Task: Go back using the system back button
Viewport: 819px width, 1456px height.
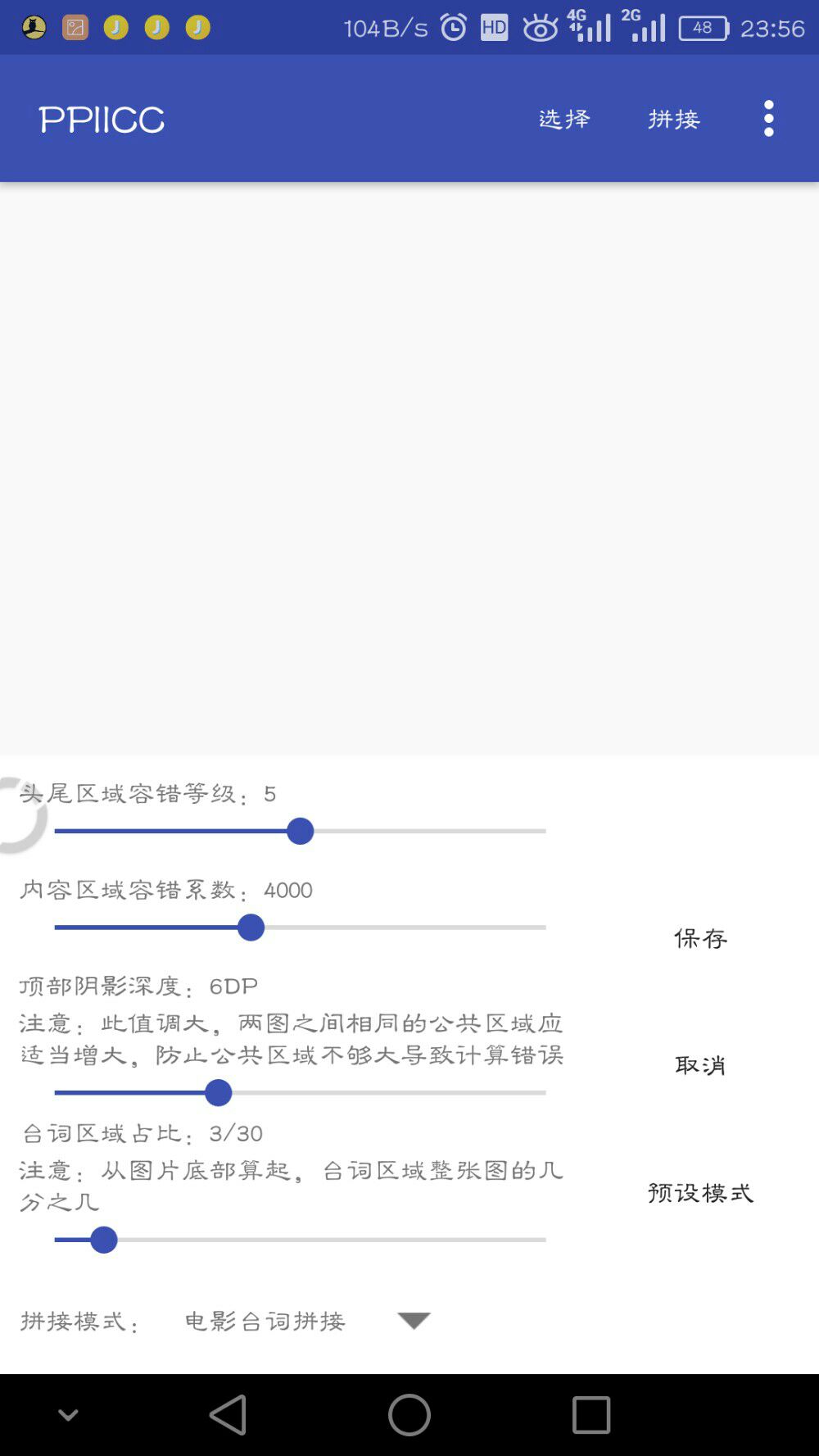Action: 229,1414
